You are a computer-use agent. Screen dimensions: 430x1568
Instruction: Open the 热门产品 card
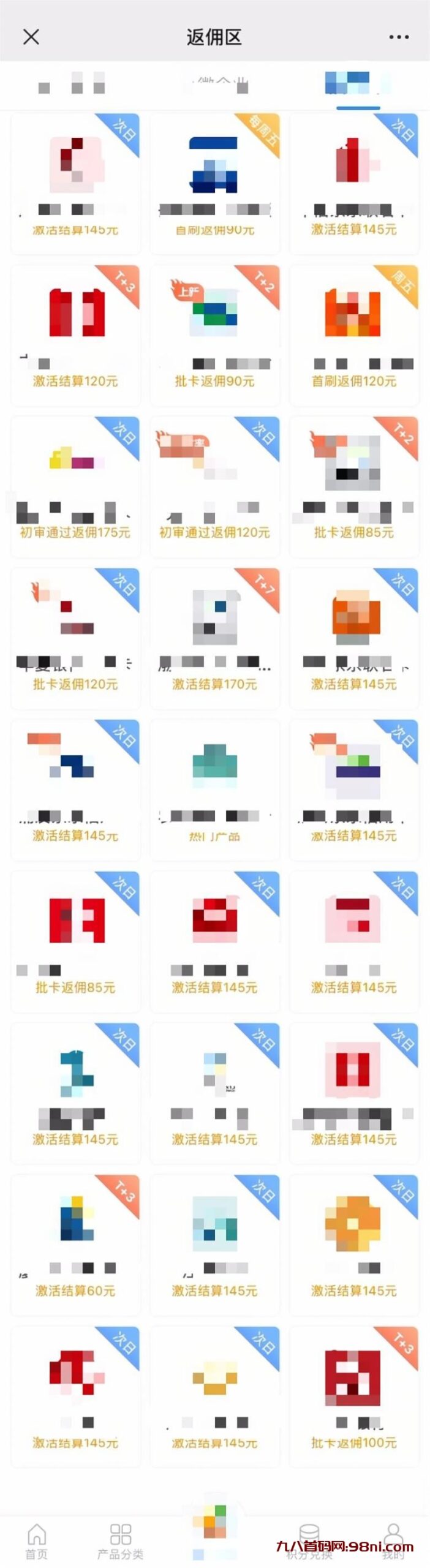coord(214,790)
